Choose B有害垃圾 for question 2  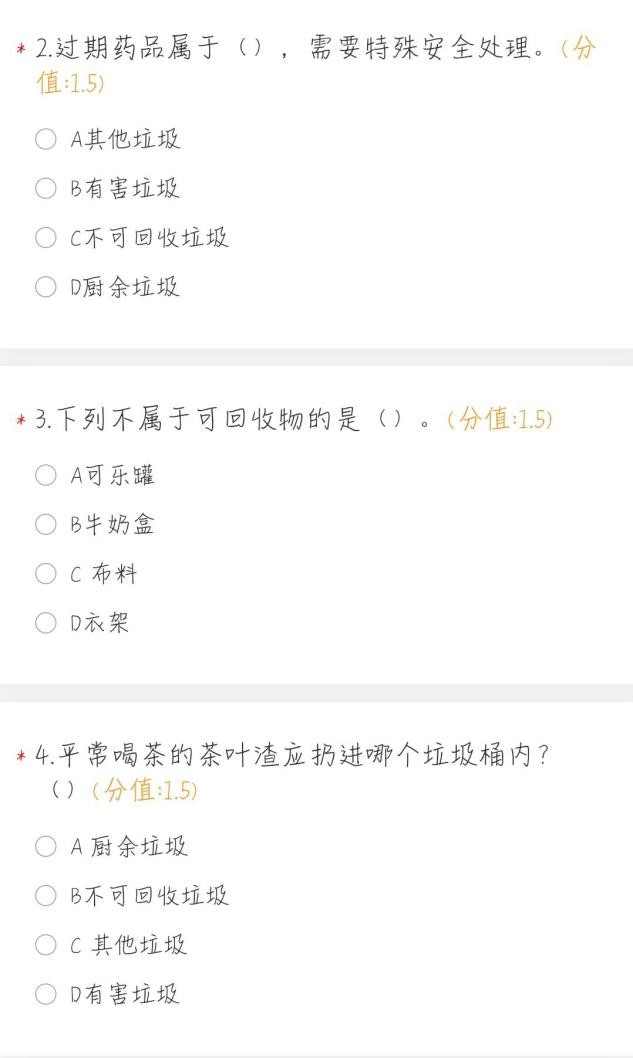46,188
